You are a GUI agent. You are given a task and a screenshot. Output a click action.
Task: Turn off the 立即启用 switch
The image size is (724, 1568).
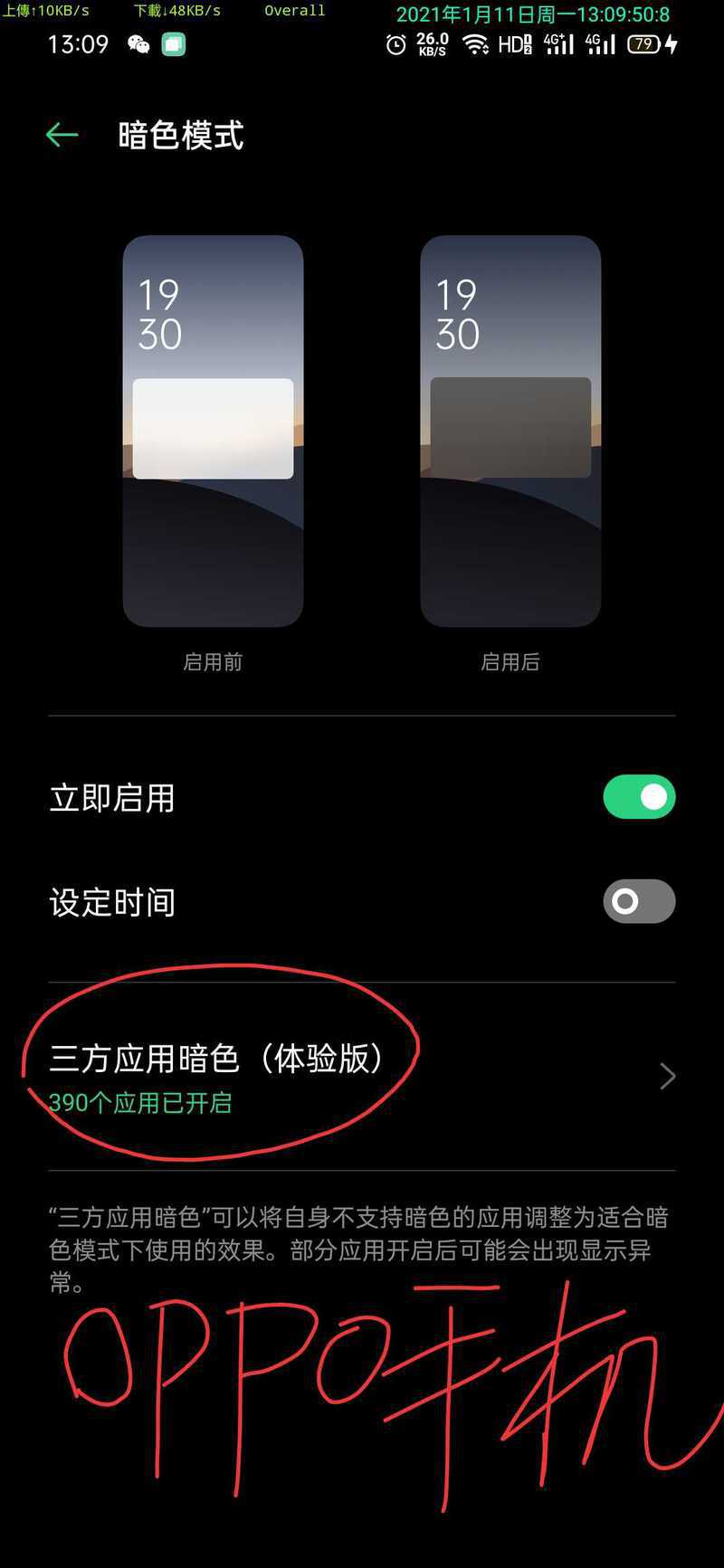coord(639,797)
